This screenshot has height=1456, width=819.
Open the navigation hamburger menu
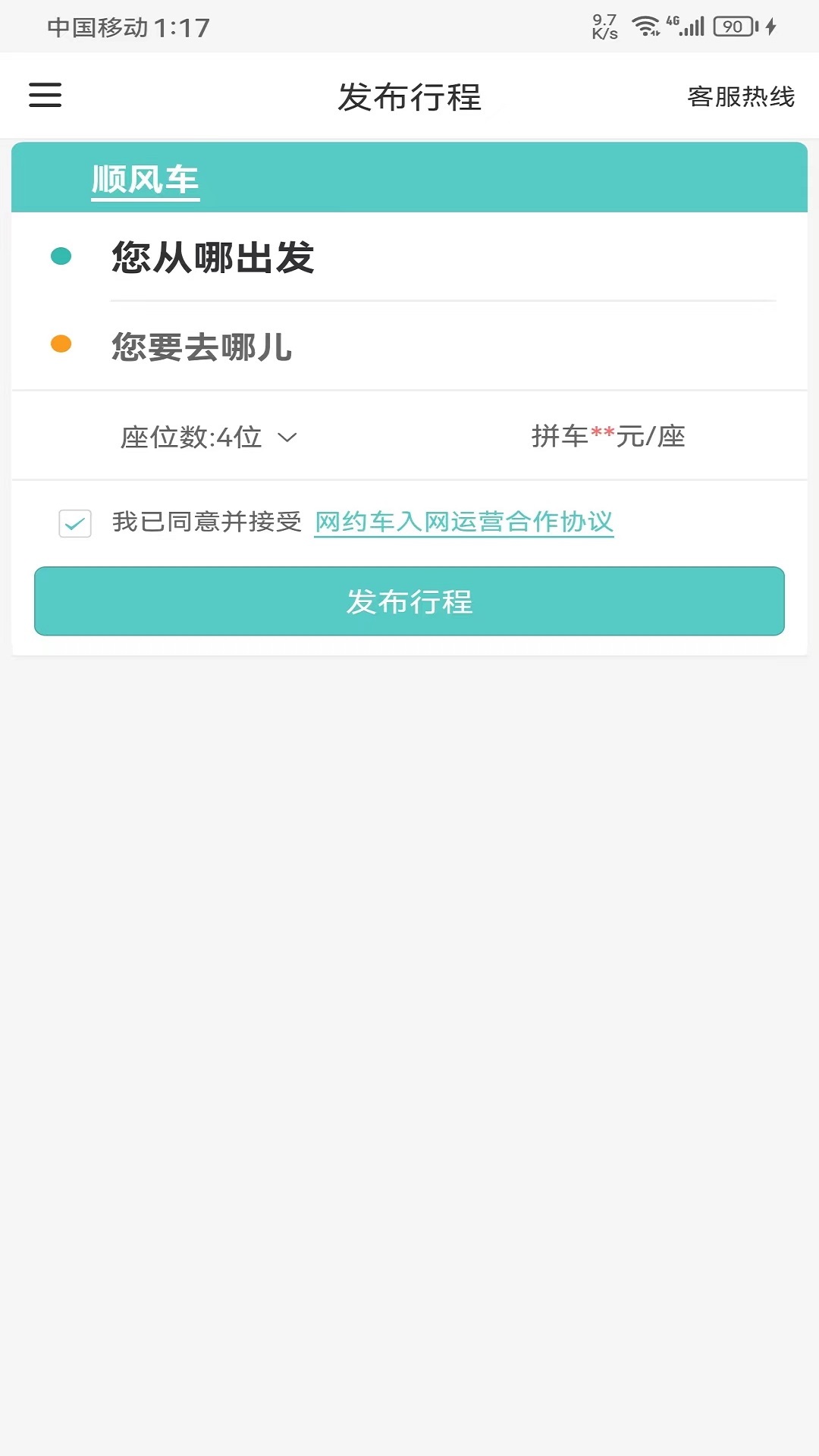[45, 95]
